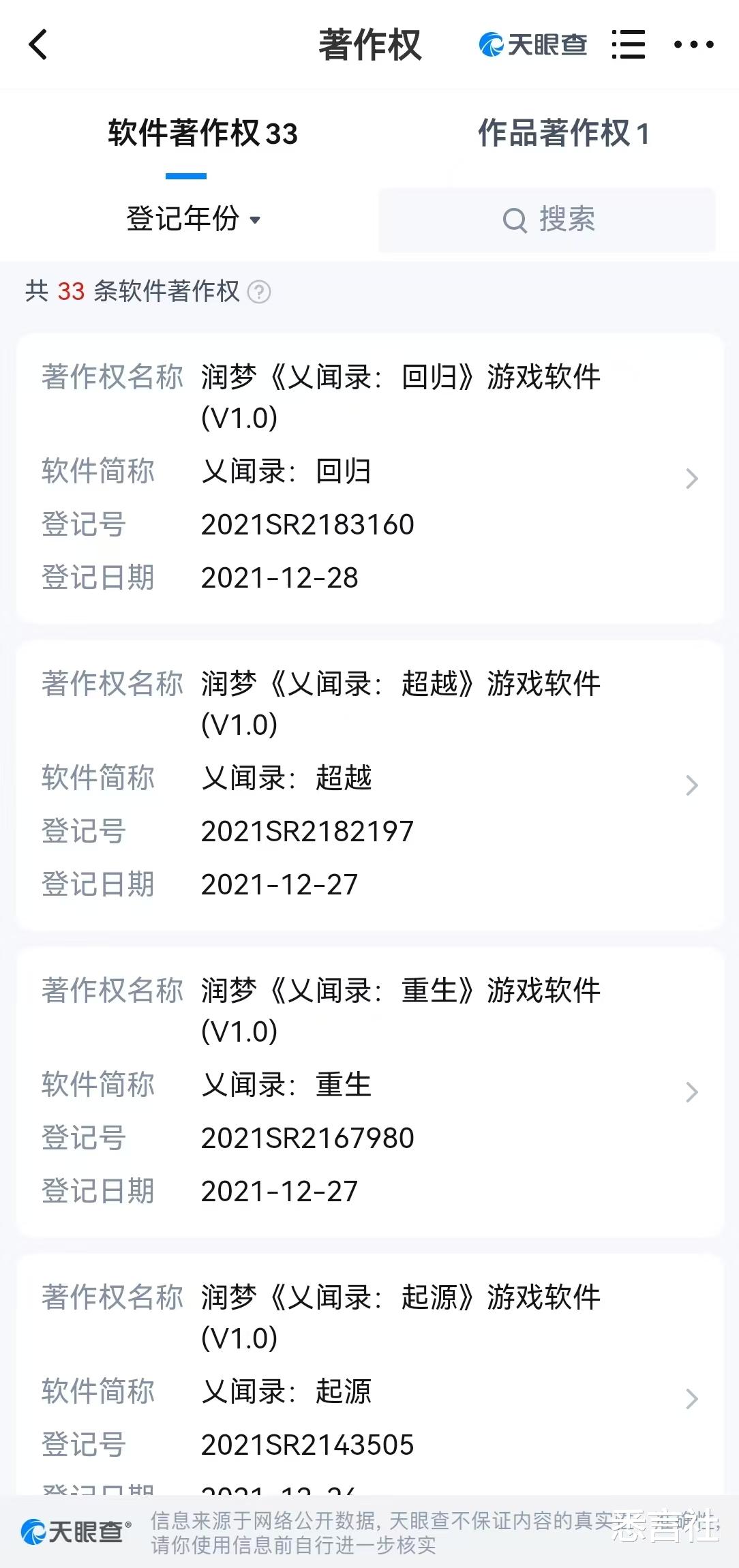Screen dimensions: 739x1568
Task: Open the 乂闻录：回归 copyright record
Action: (x=369, y=477)
